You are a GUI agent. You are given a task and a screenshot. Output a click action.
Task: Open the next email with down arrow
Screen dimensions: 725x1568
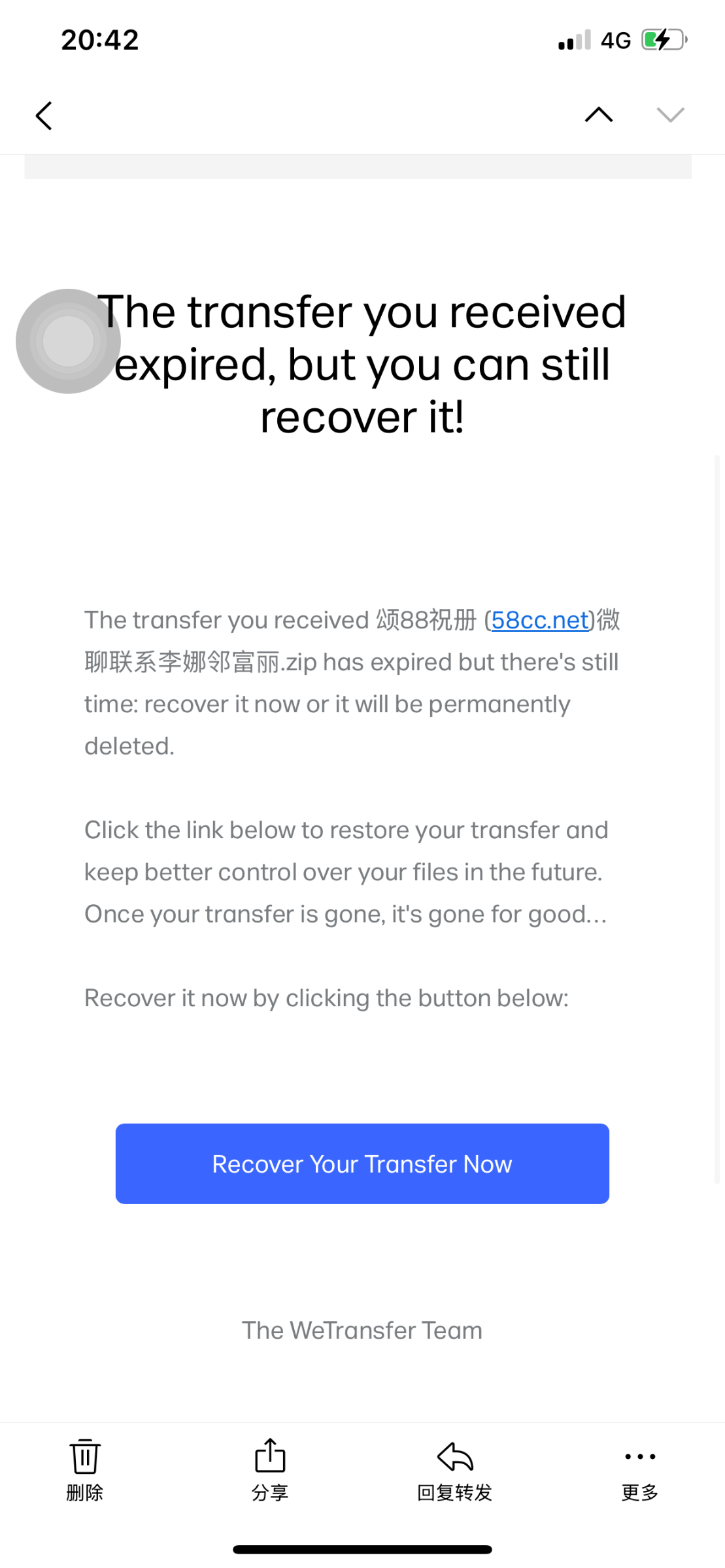pos(670,116)
